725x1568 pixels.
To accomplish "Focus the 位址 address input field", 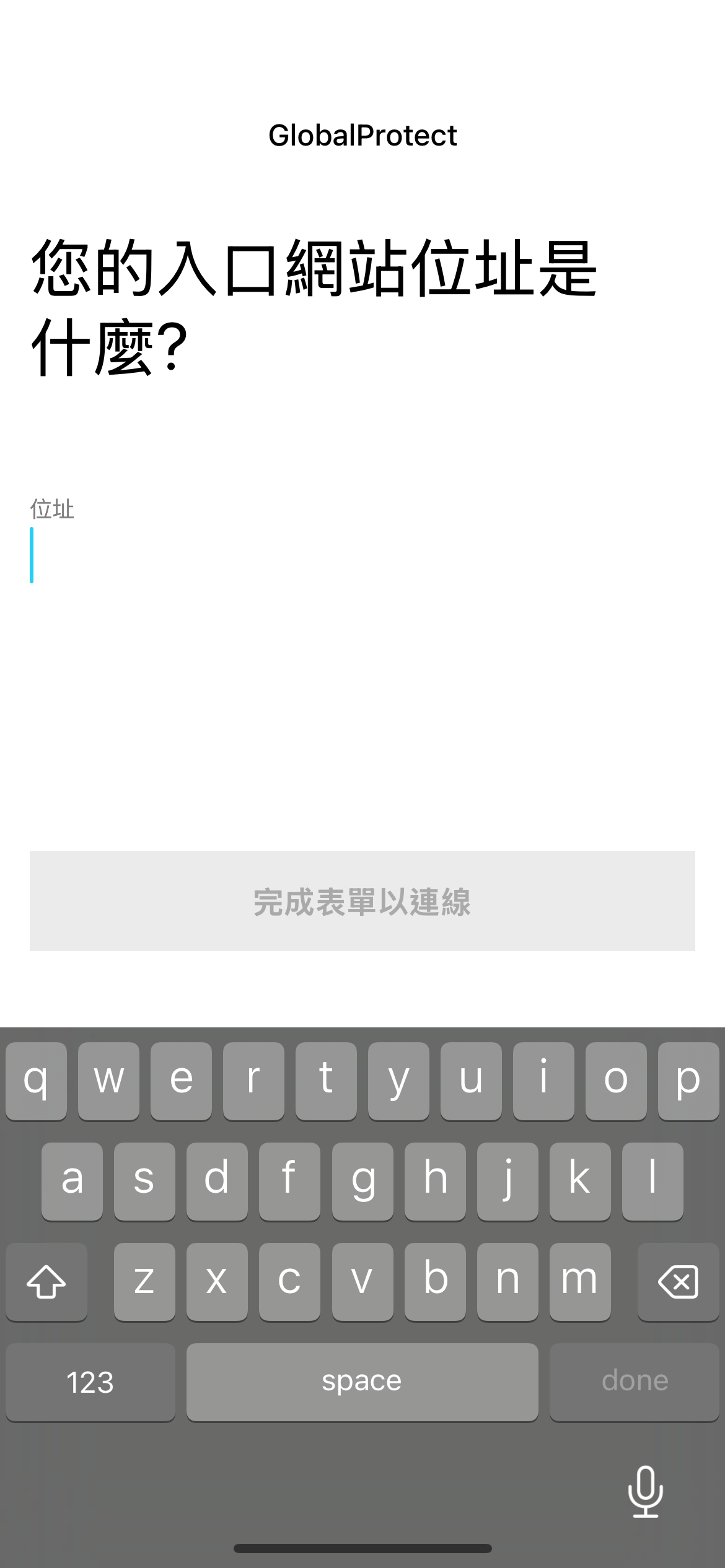I will coord(362,555).
